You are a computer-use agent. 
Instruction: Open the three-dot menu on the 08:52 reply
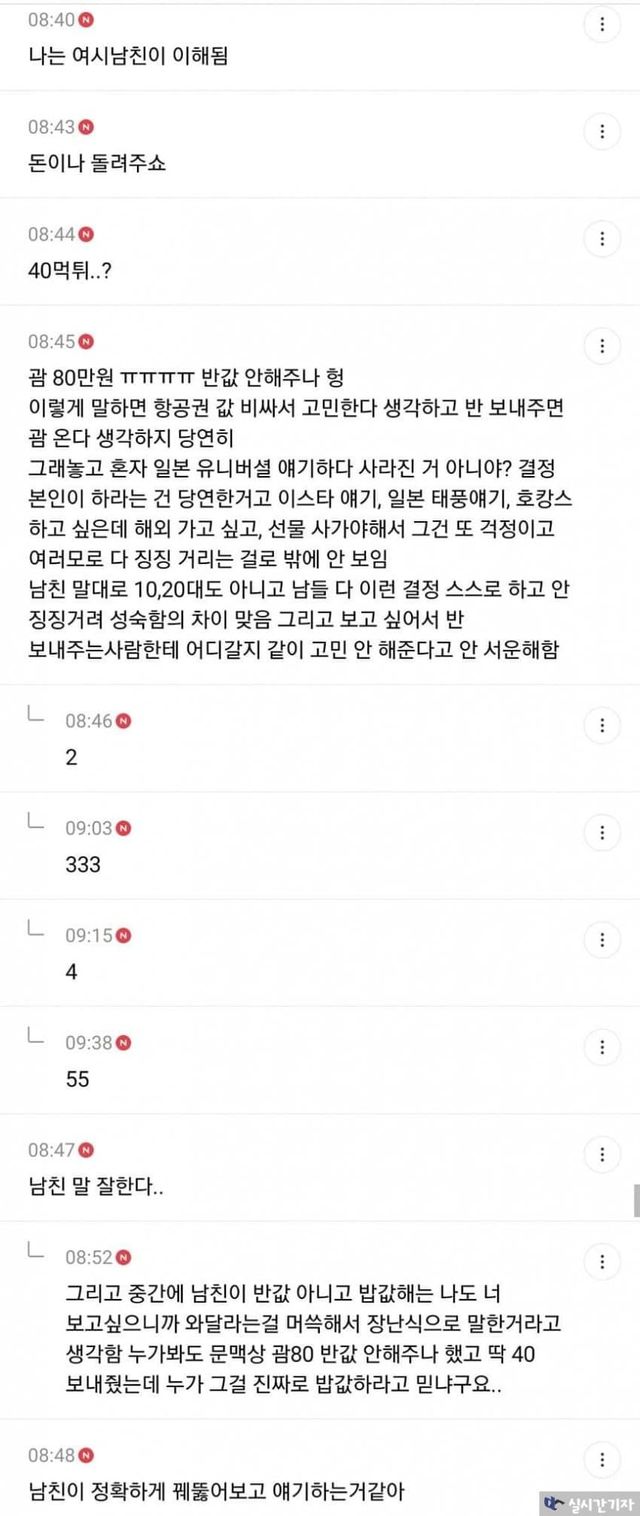602,1262
